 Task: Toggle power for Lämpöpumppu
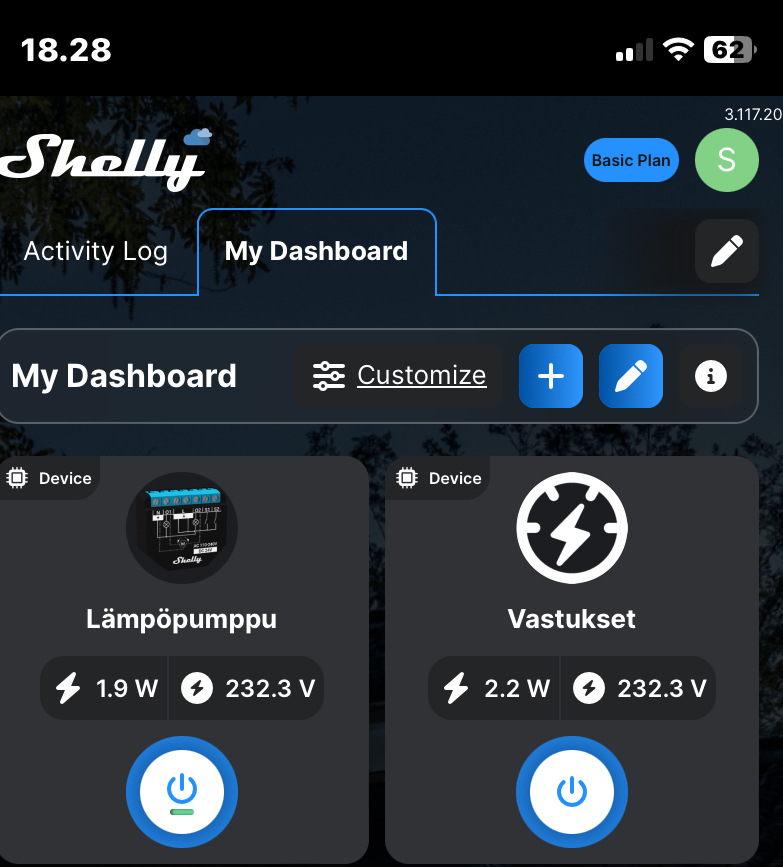181,793
